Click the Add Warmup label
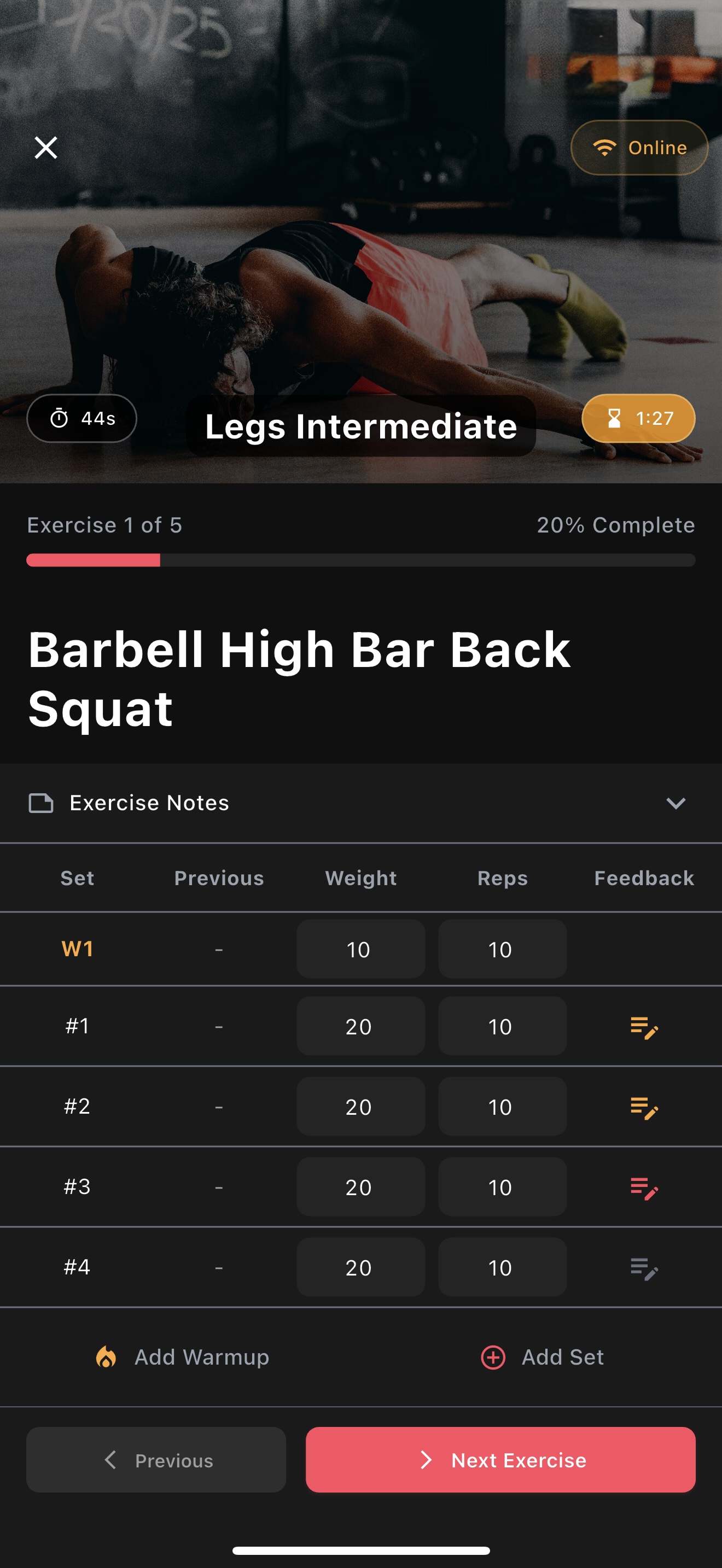Viewport: 722px width, 1568px height. tap(201, 1358)
